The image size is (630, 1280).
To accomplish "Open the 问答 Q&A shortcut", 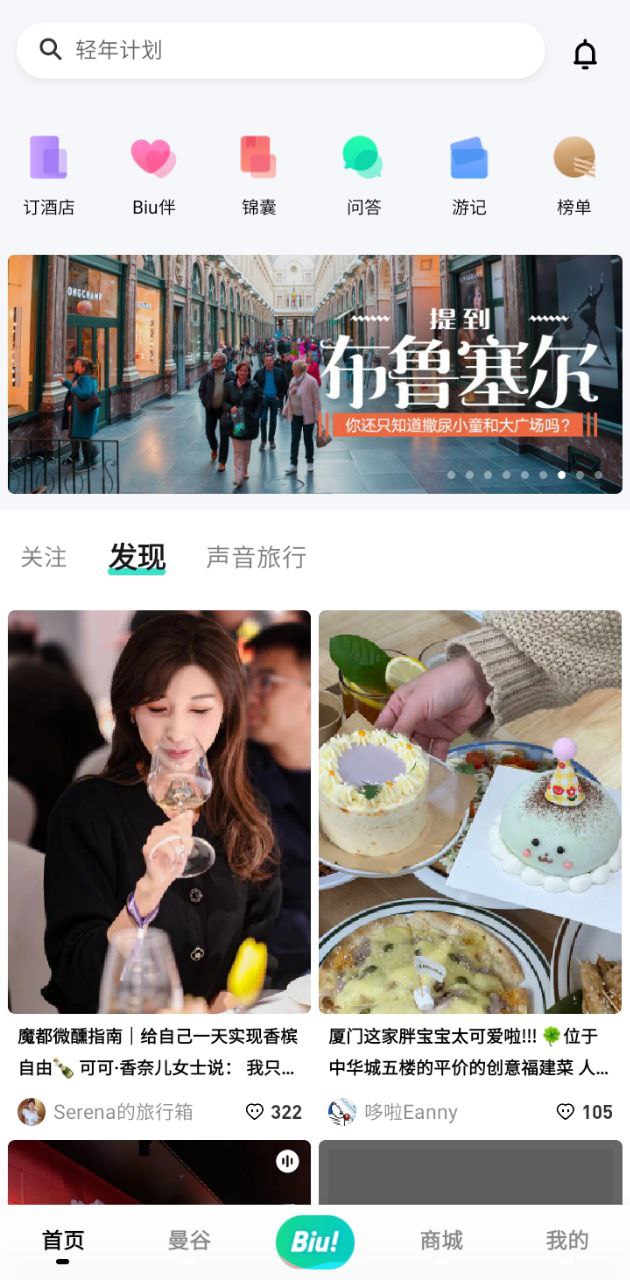I will 363,175.
